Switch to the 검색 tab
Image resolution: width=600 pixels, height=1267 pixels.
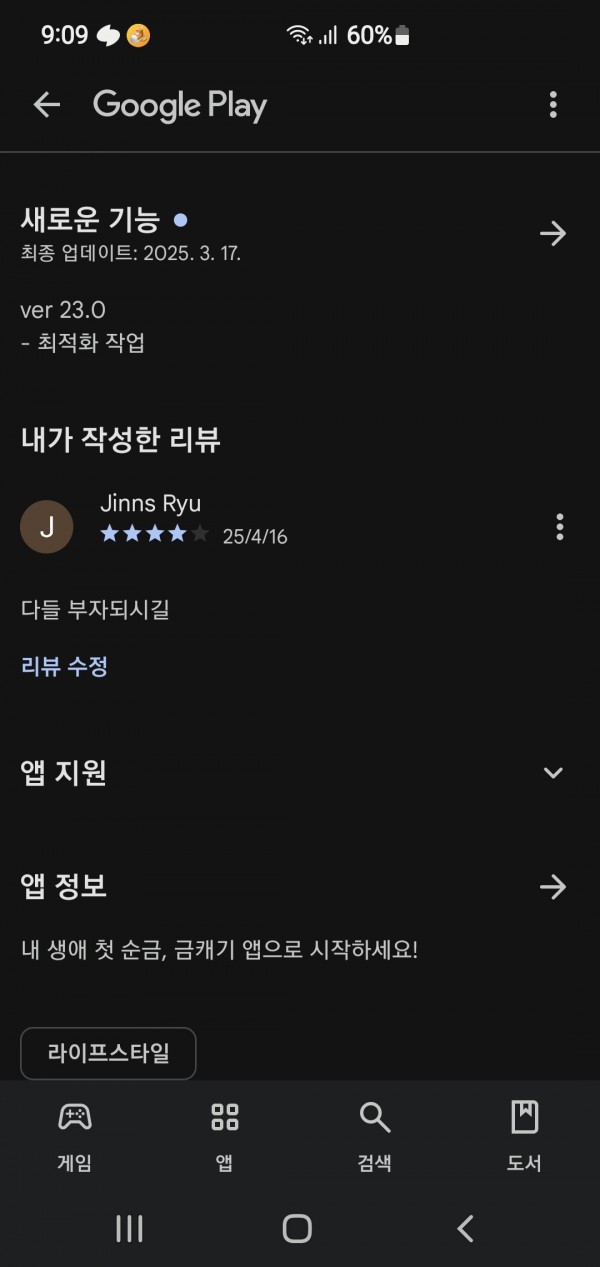pos(375,1136)
